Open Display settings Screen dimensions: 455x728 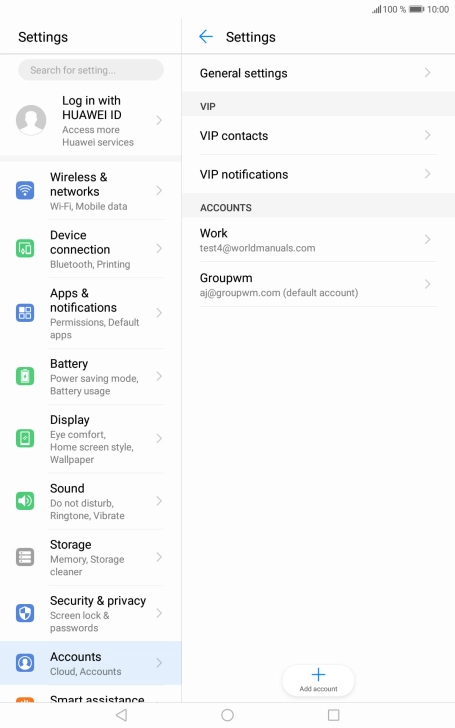91,439
